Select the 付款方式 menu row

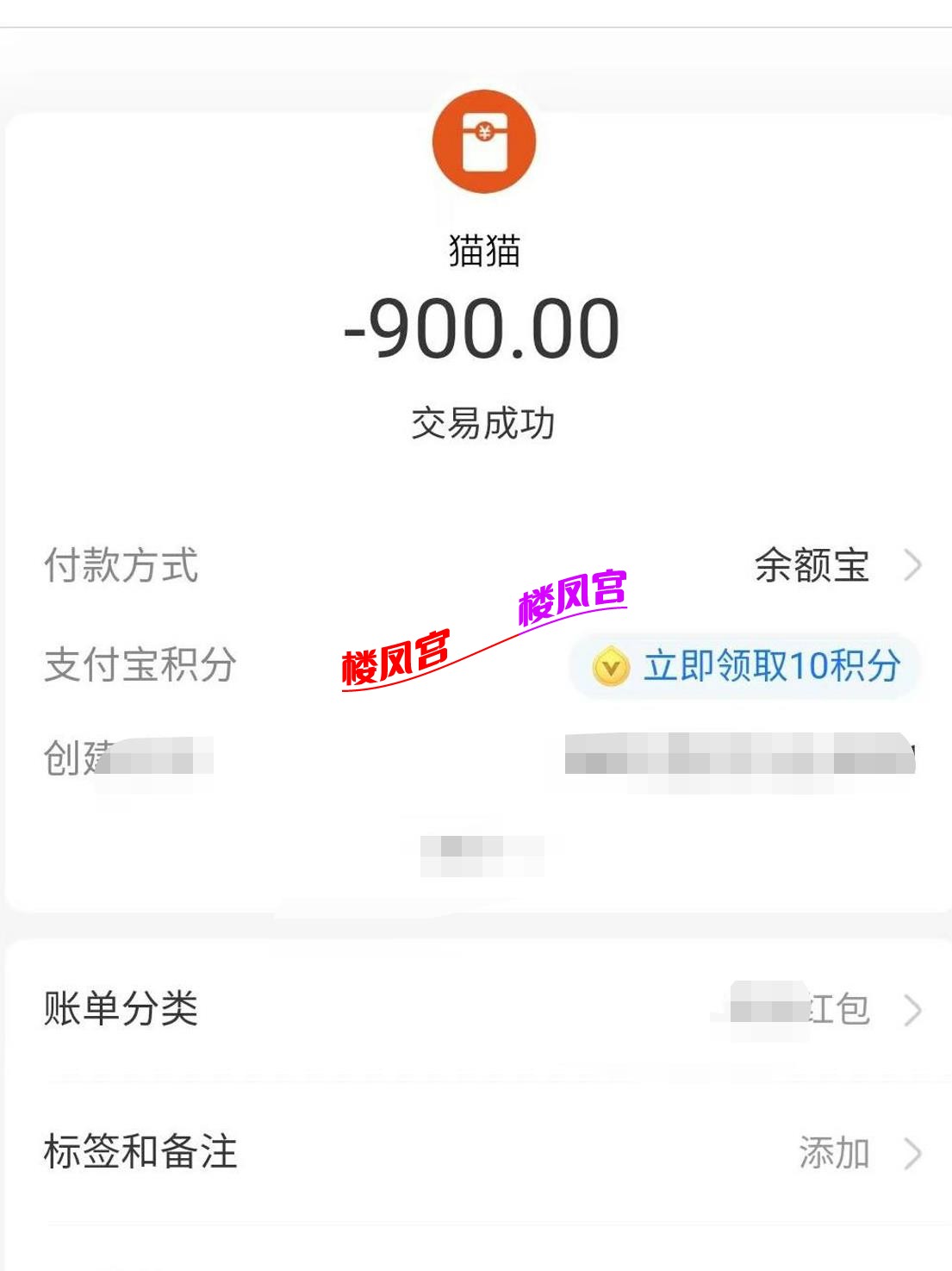coord(121,564)
